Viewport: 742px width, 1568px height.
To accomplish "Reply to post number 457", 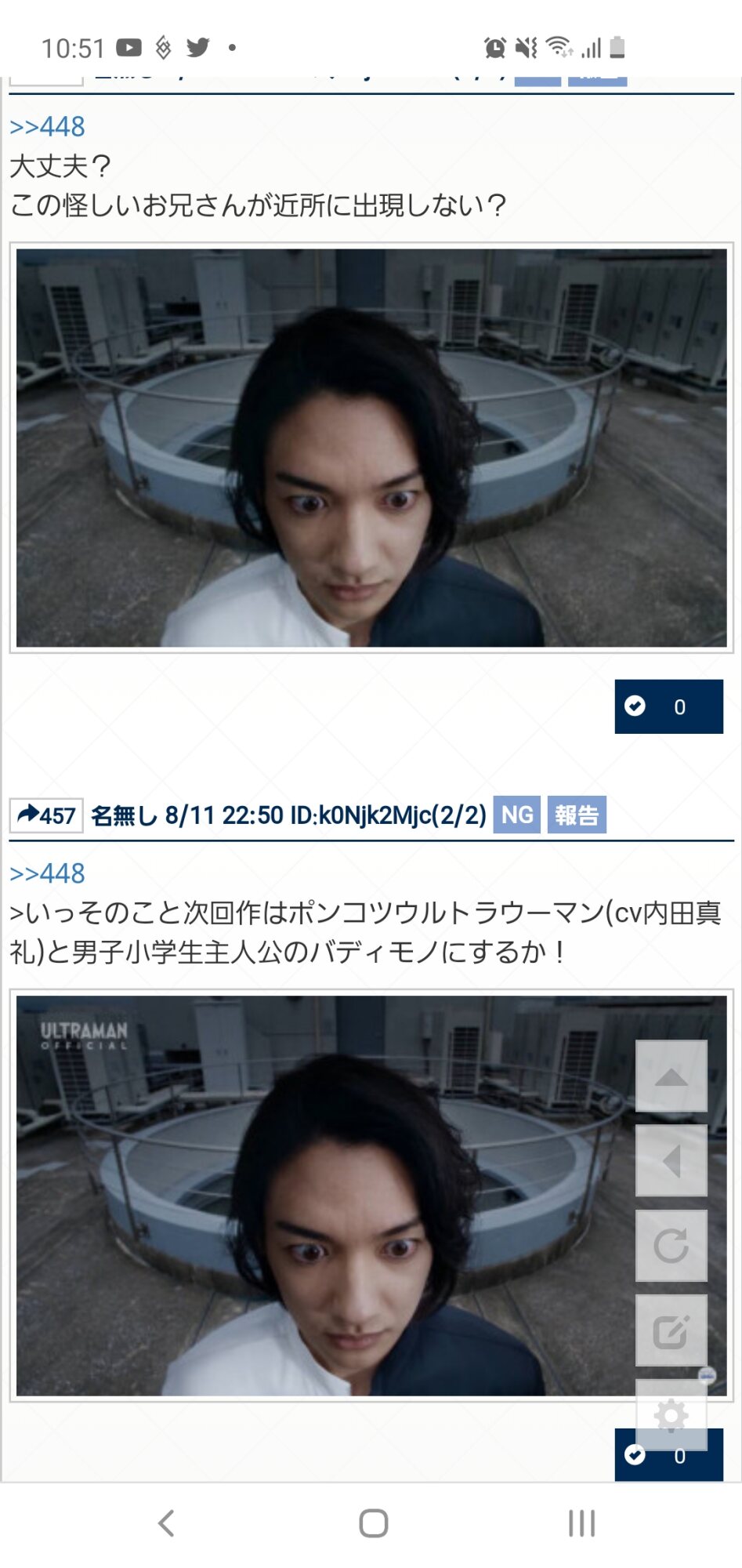I will tap(46, 815).
